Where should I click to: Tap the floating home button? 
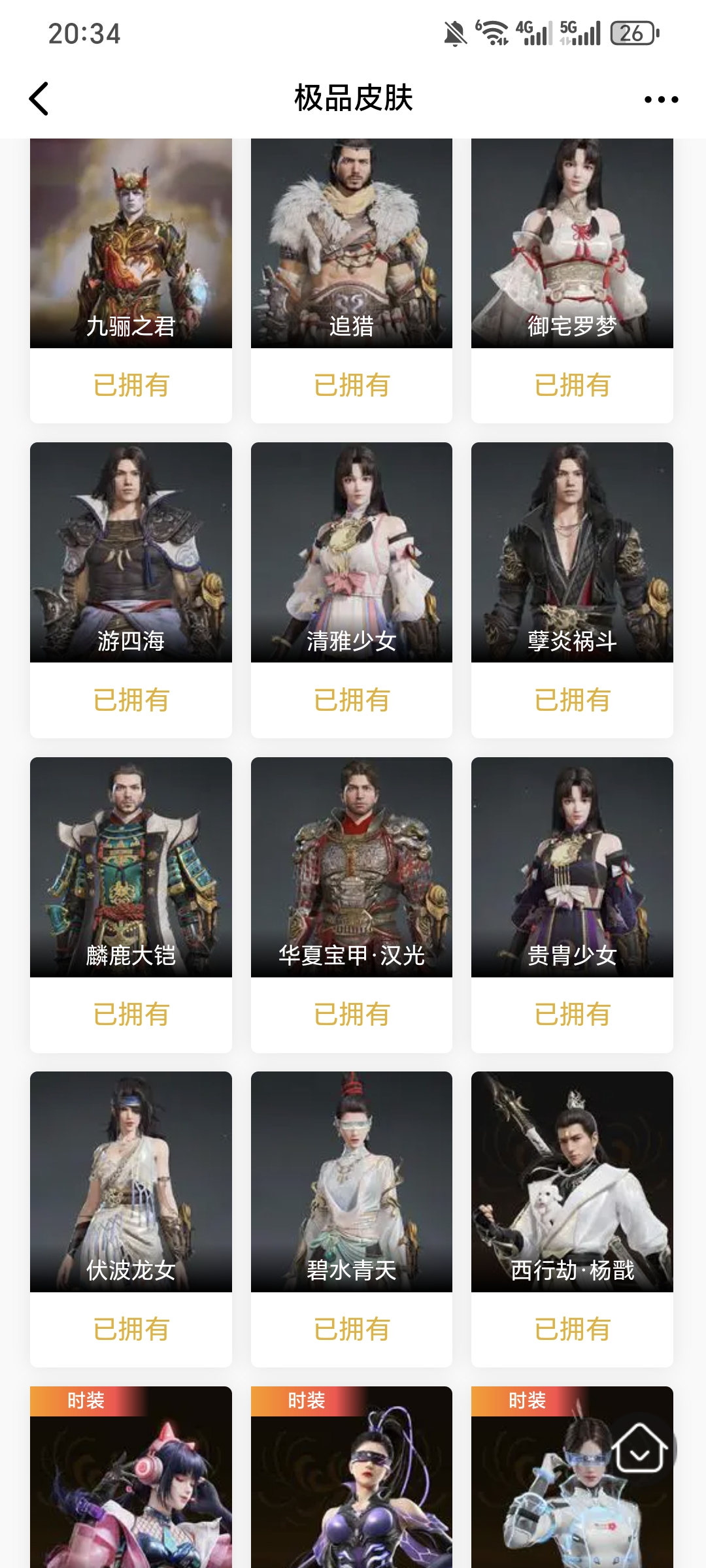pos(639,1449)
